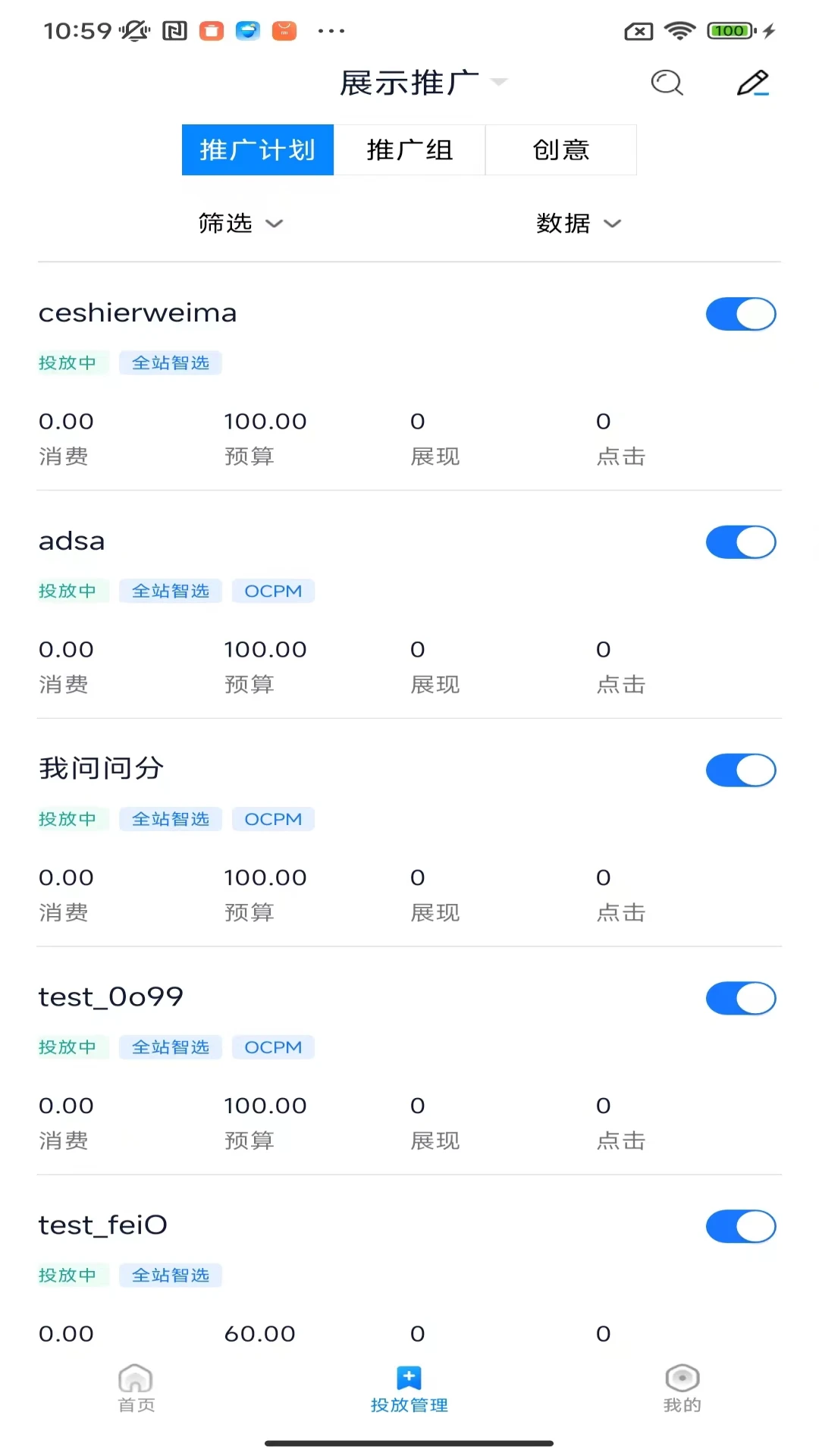819x1456 pixels.
Task: Toggle the test_0o99 campaign switch off
Action: [741, 998]
